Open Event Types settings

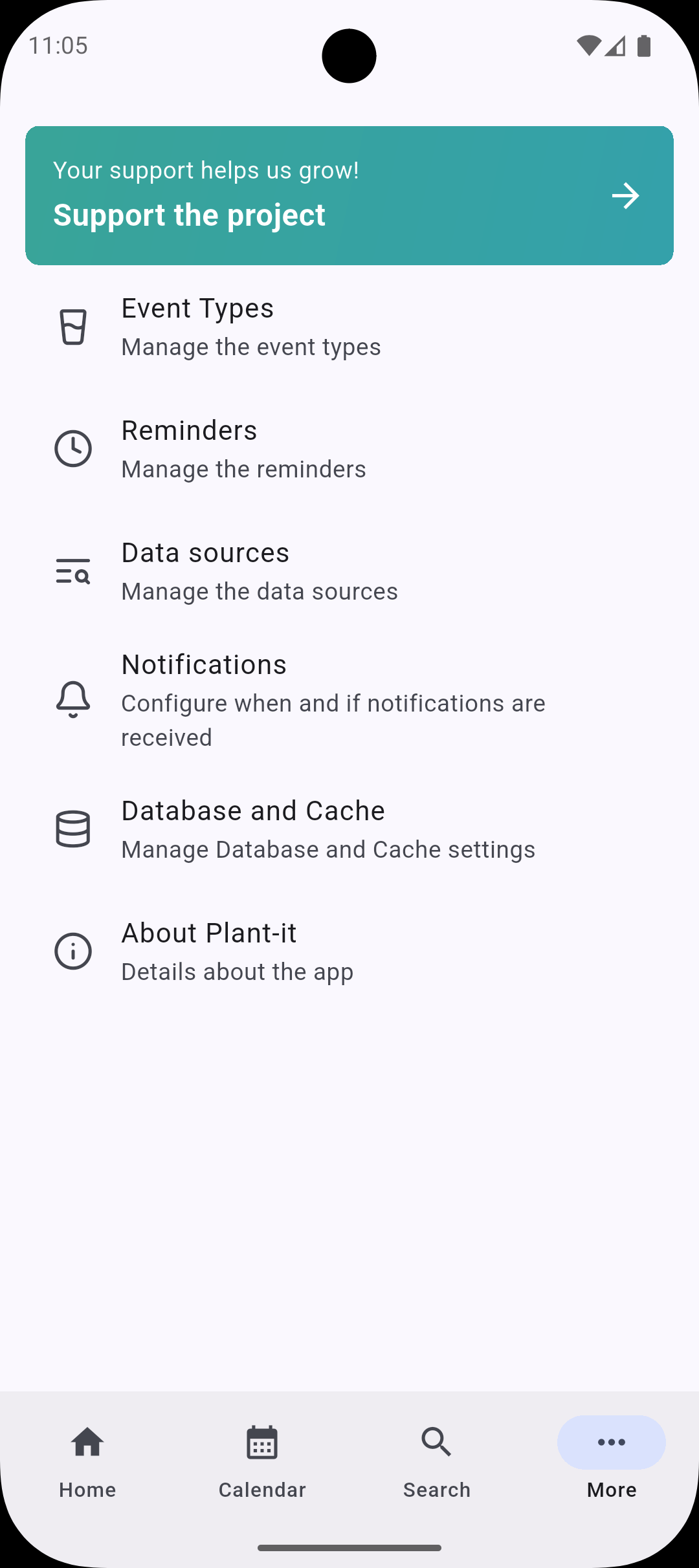349,327
